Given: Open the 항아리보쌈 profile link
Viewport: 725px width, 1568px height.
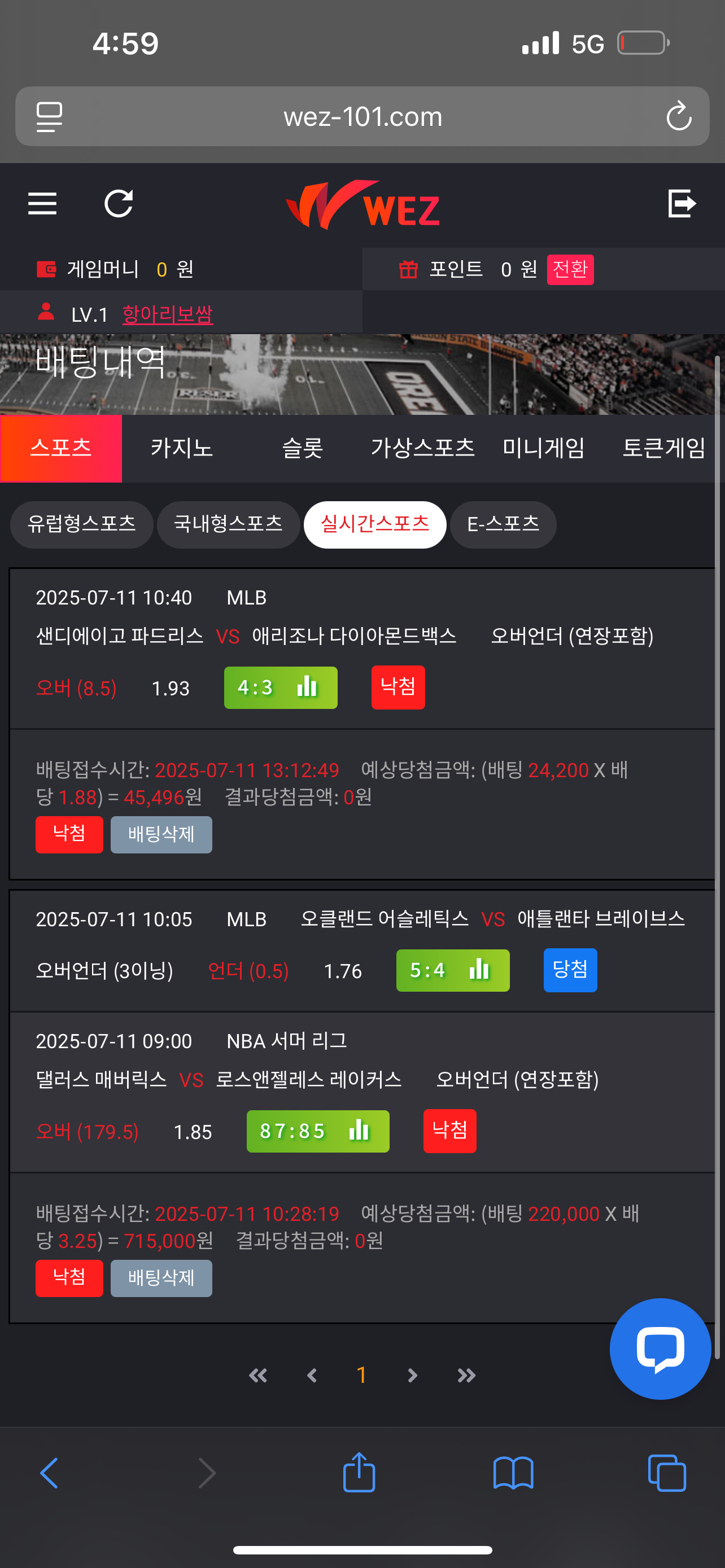Looking at the screenshot, I should 167,314.
